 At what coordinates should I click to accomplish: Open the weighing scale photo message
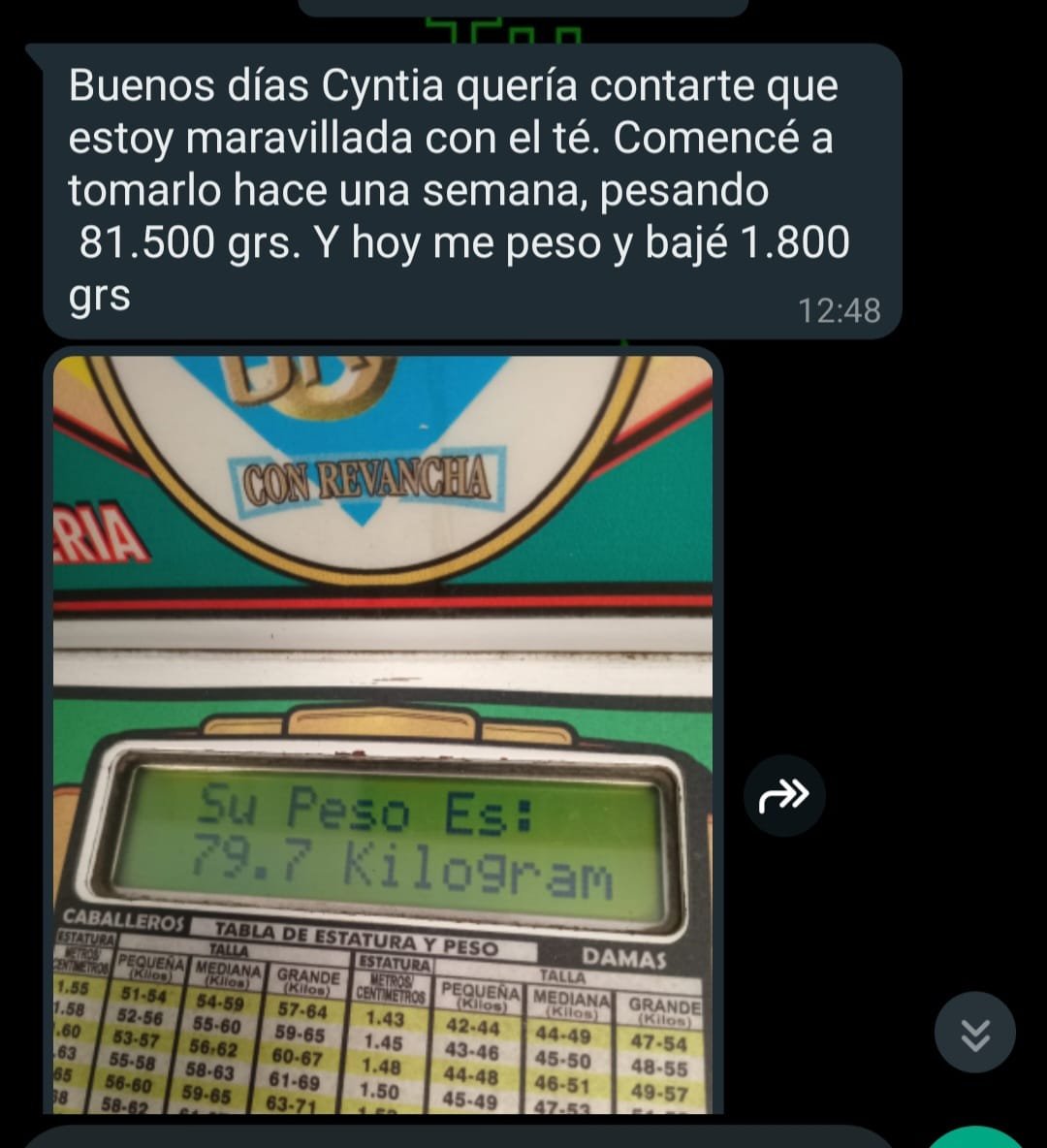(x=383, y=733)
